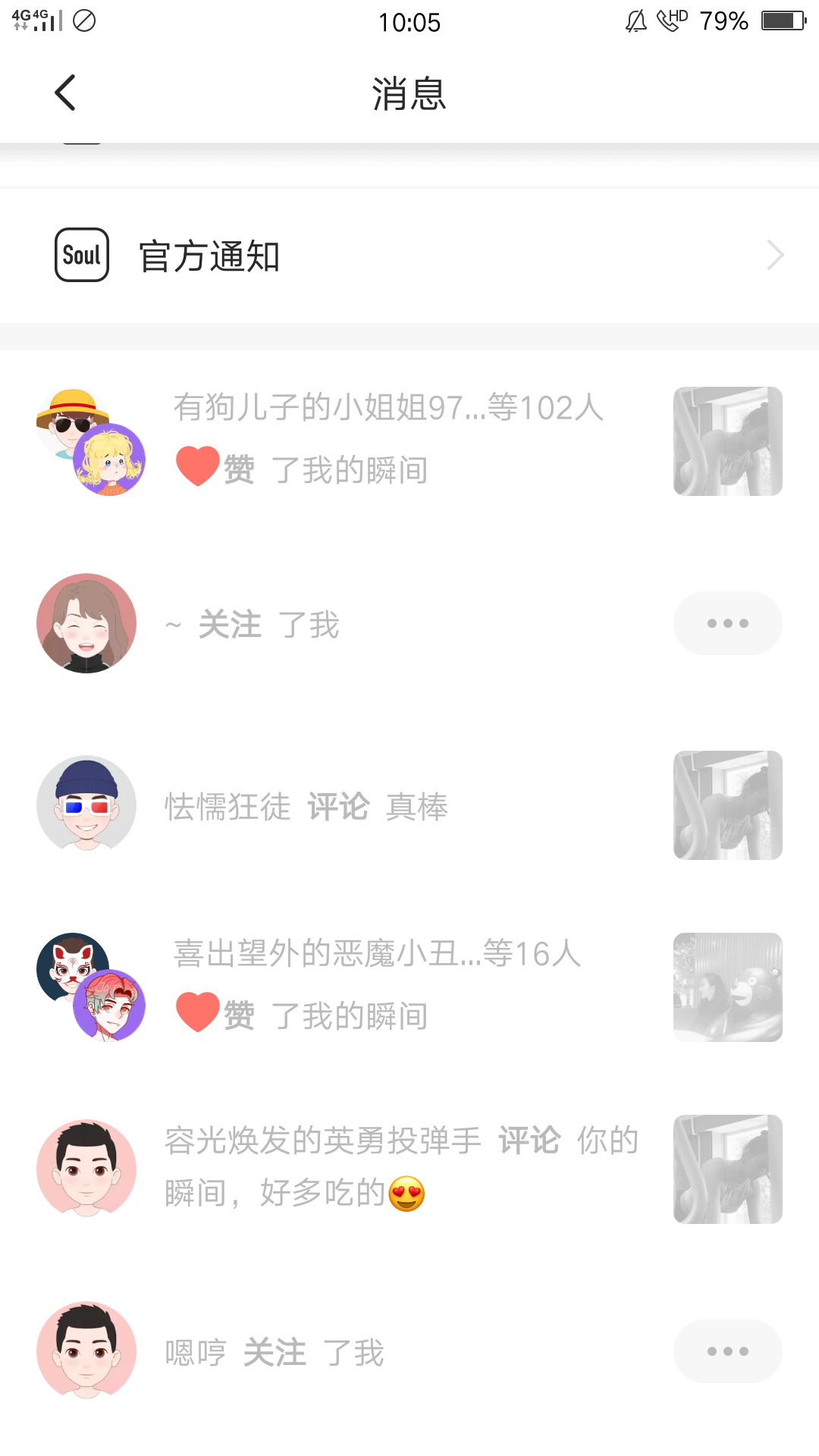View the moment thumbnail liked by 102 people
Image resolution: width=819 pixels, height=1456 pixels.
pyautogui.click(x=727, y=441)
